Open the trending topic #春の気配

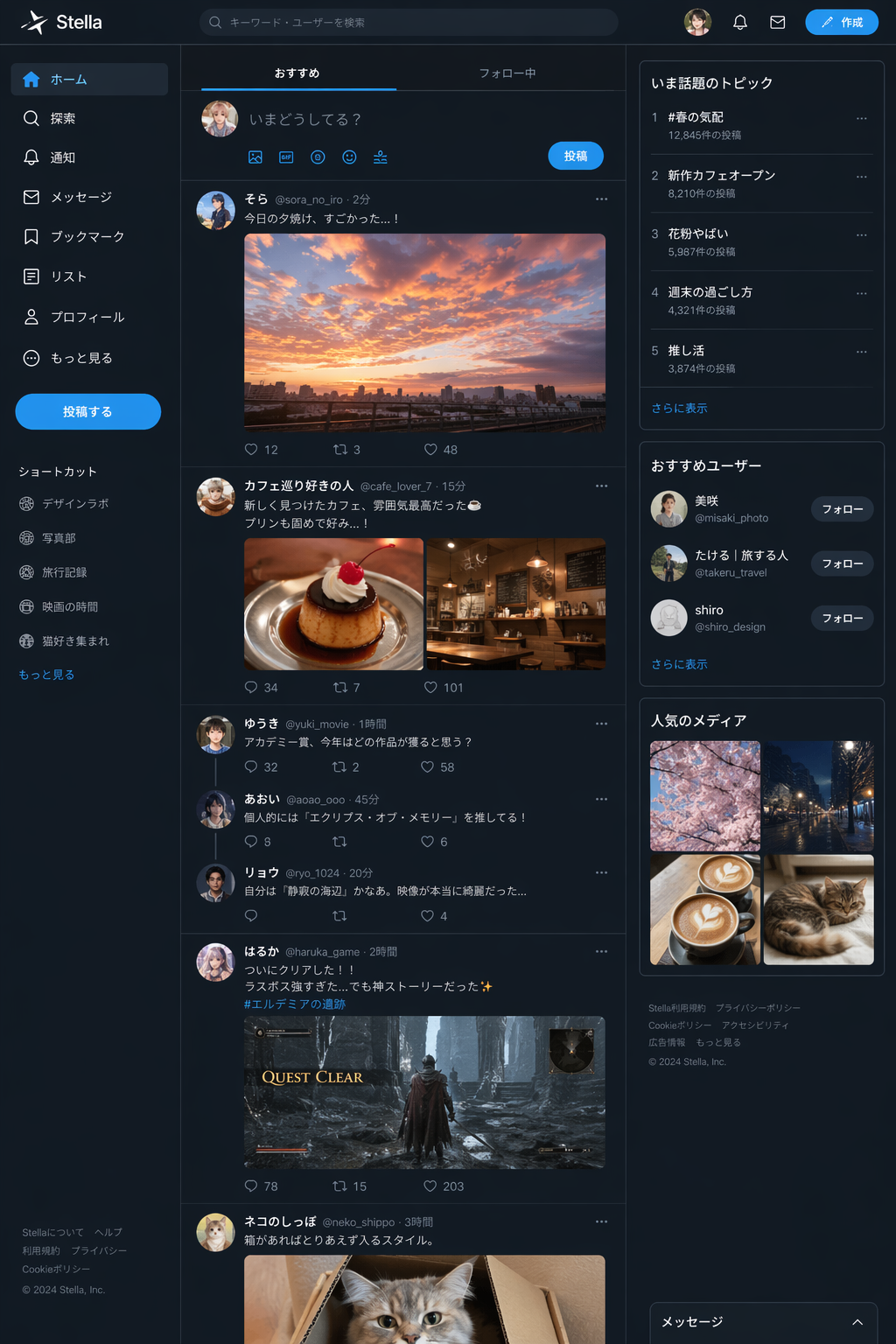click(x=696, y=117)
